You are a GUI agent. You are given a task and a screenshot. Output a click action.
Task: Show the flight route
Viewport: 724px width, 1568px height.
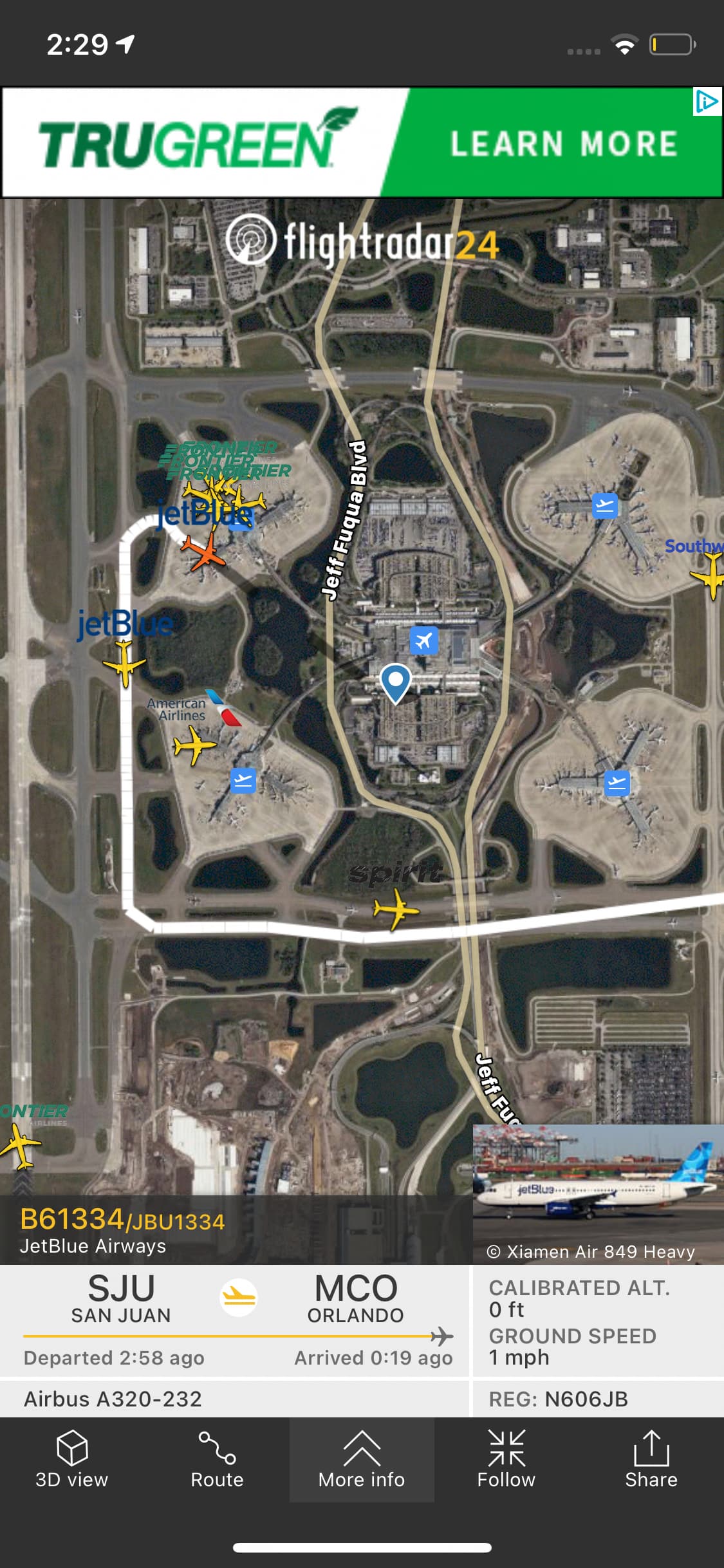pos(217,1460)
